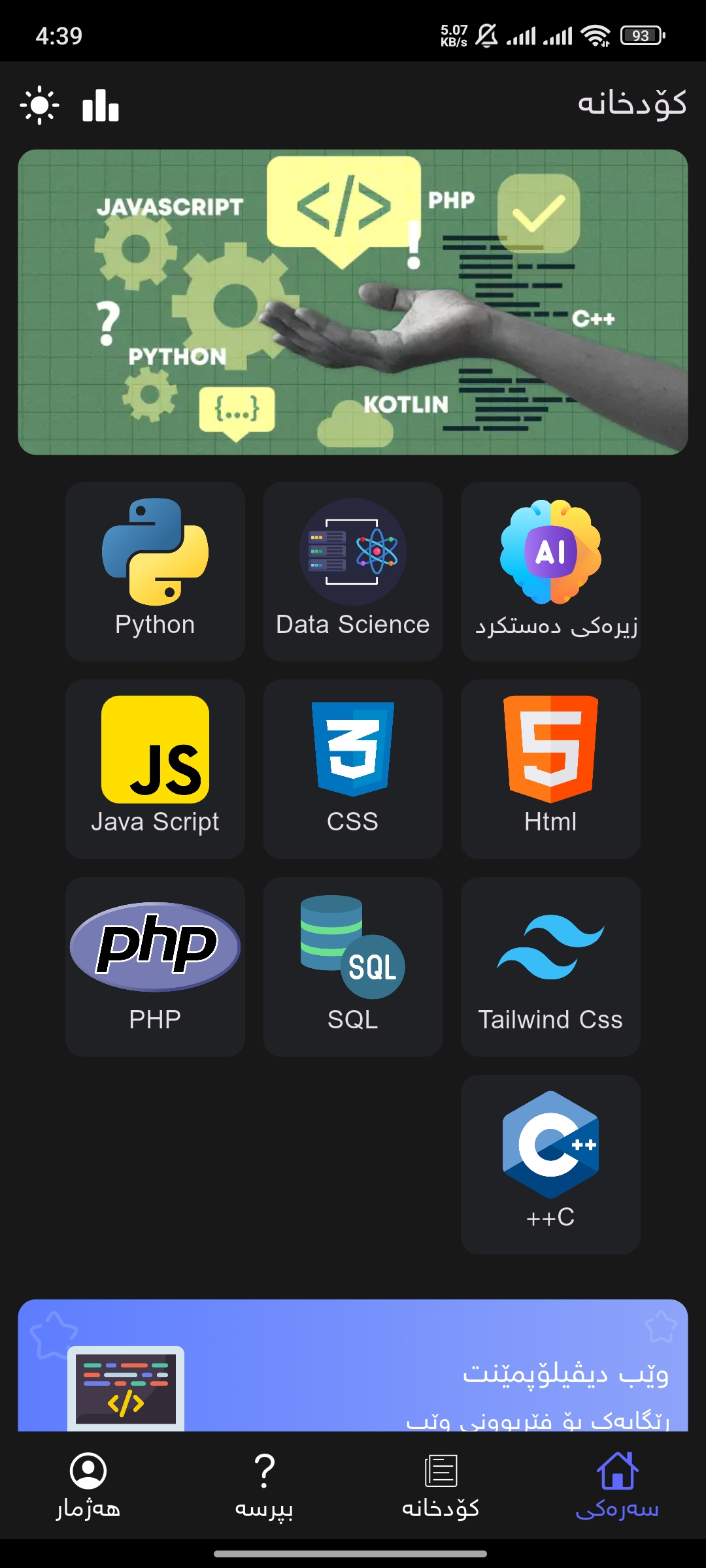Image resolution: width=706 pixels, height=1568 pixels.
Task: Select the AI course tile
Action: point(550,571)
